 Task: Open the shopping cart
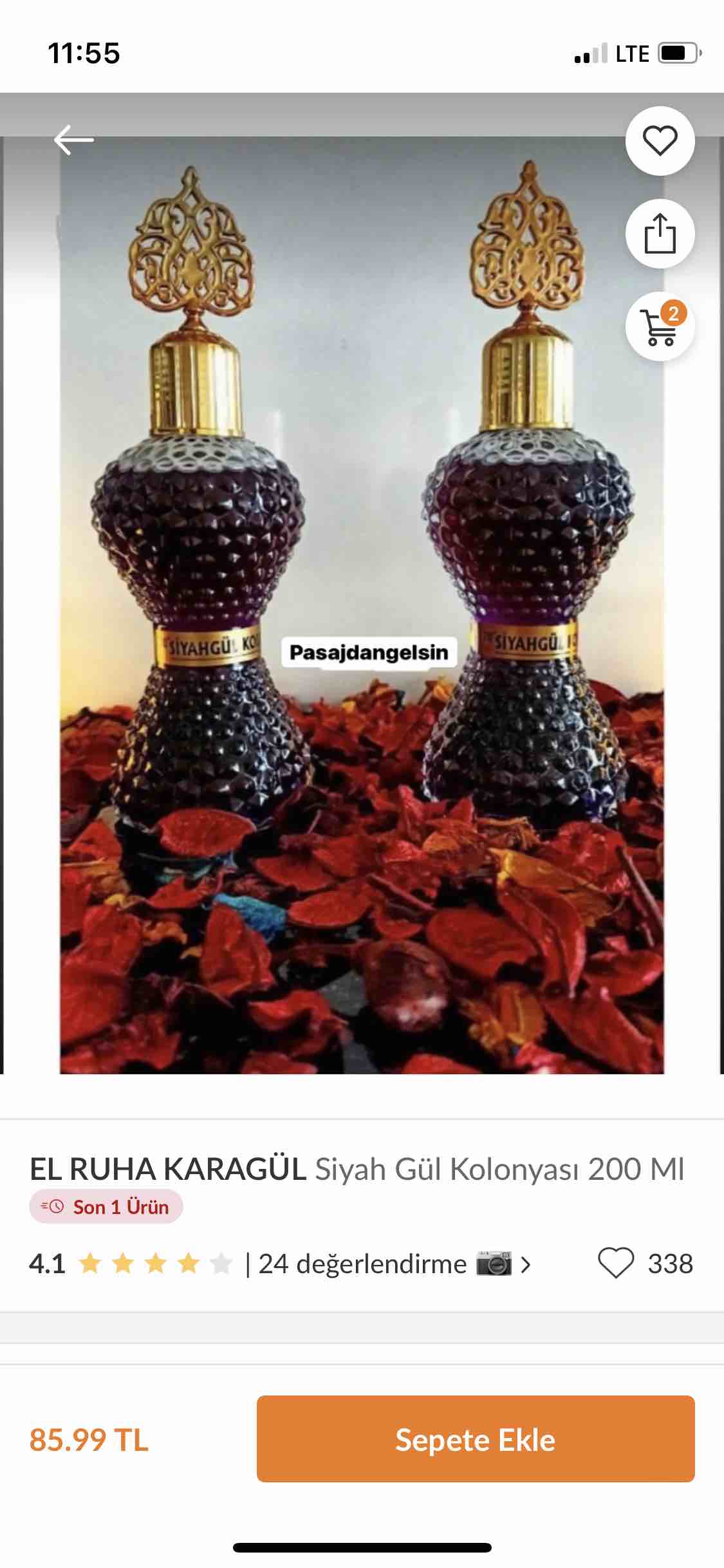(x=660, y=326)
